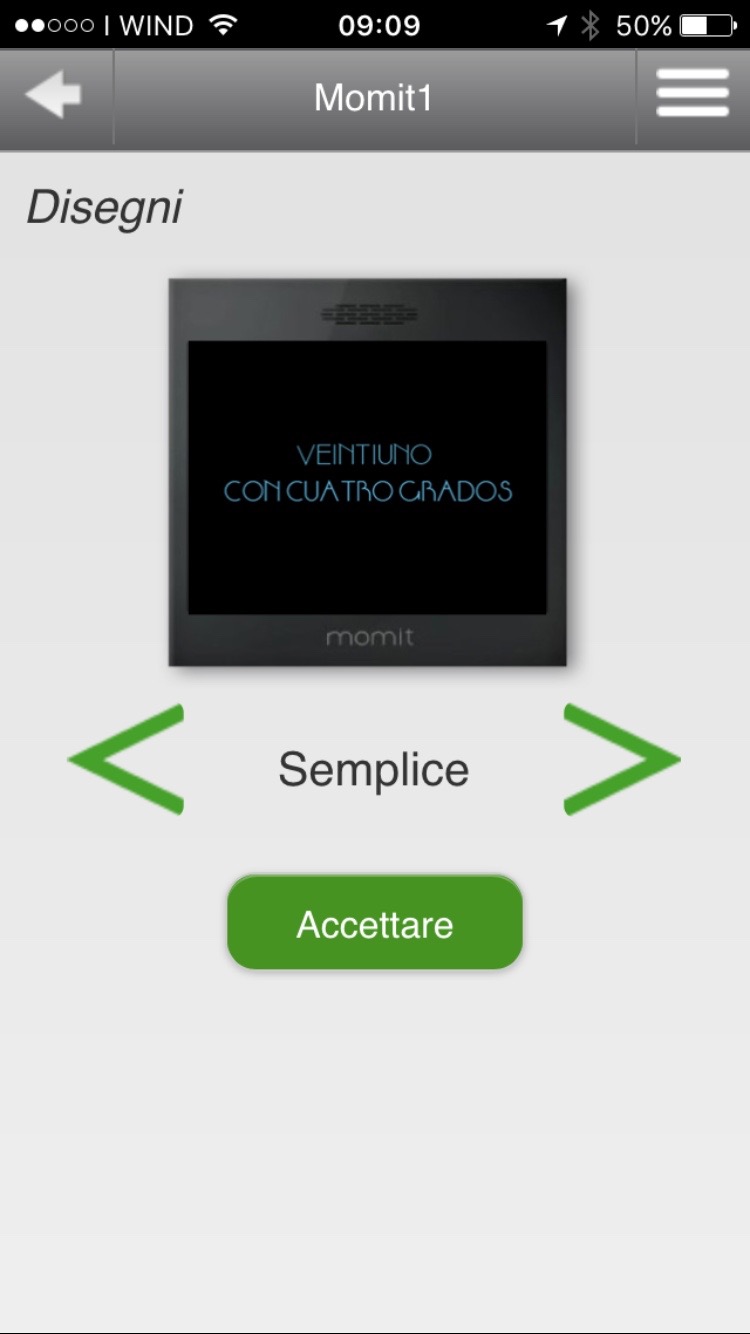This screenshot has height=1334, width=750.
Task: Open the hamburger menu
Action: pos(692,96)
